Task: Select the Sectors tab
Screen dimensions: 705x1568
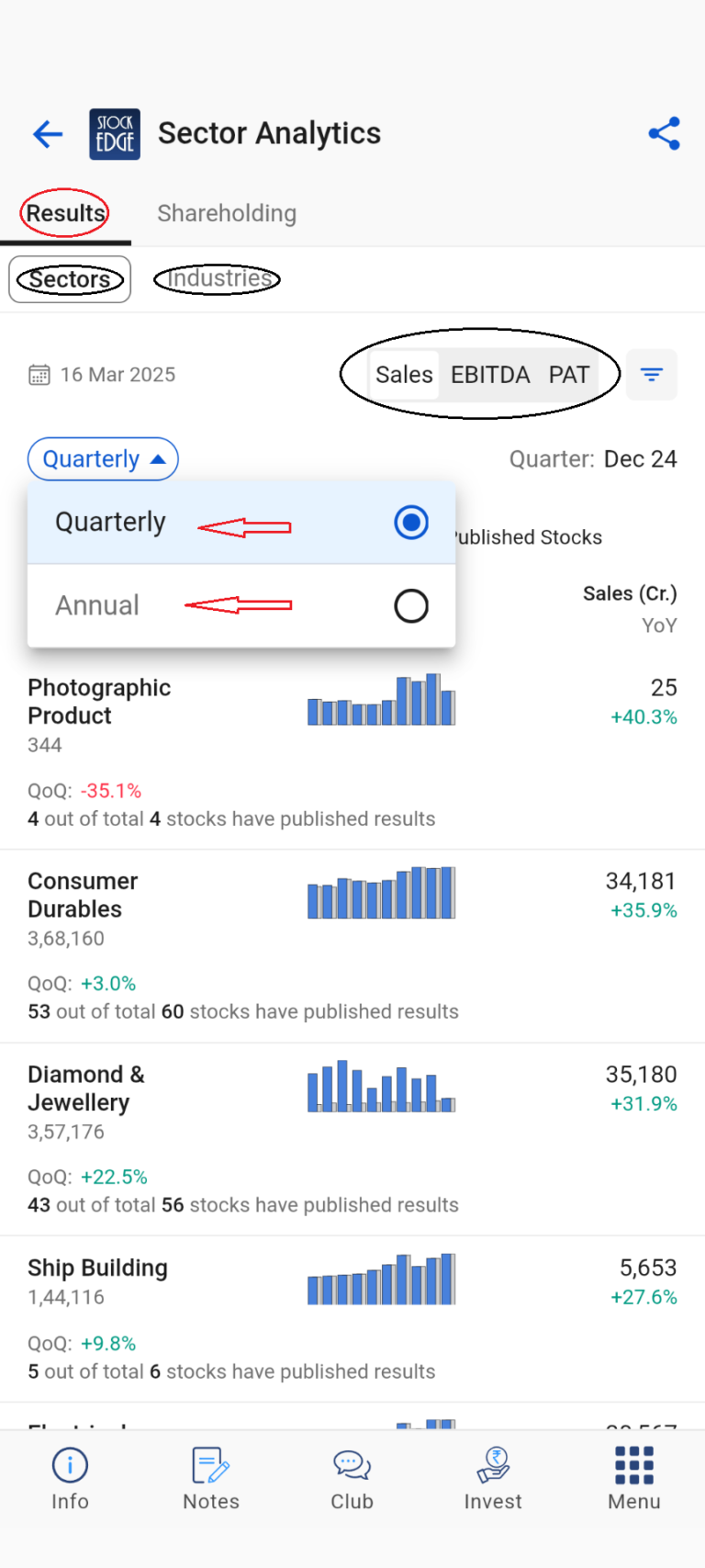Action: pos(69,278)
